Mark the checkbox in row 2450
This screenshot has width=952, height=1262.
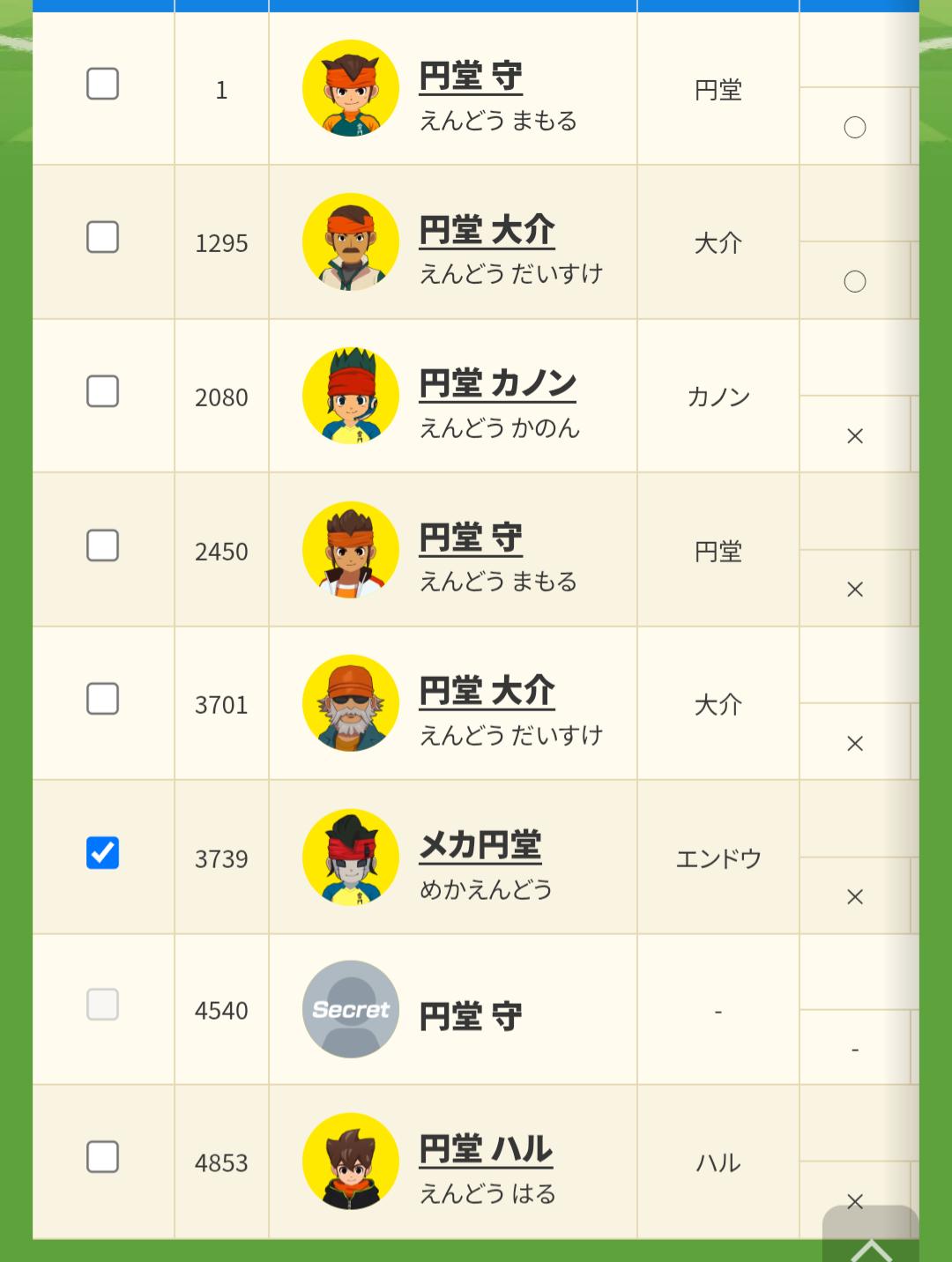[102, 546]
